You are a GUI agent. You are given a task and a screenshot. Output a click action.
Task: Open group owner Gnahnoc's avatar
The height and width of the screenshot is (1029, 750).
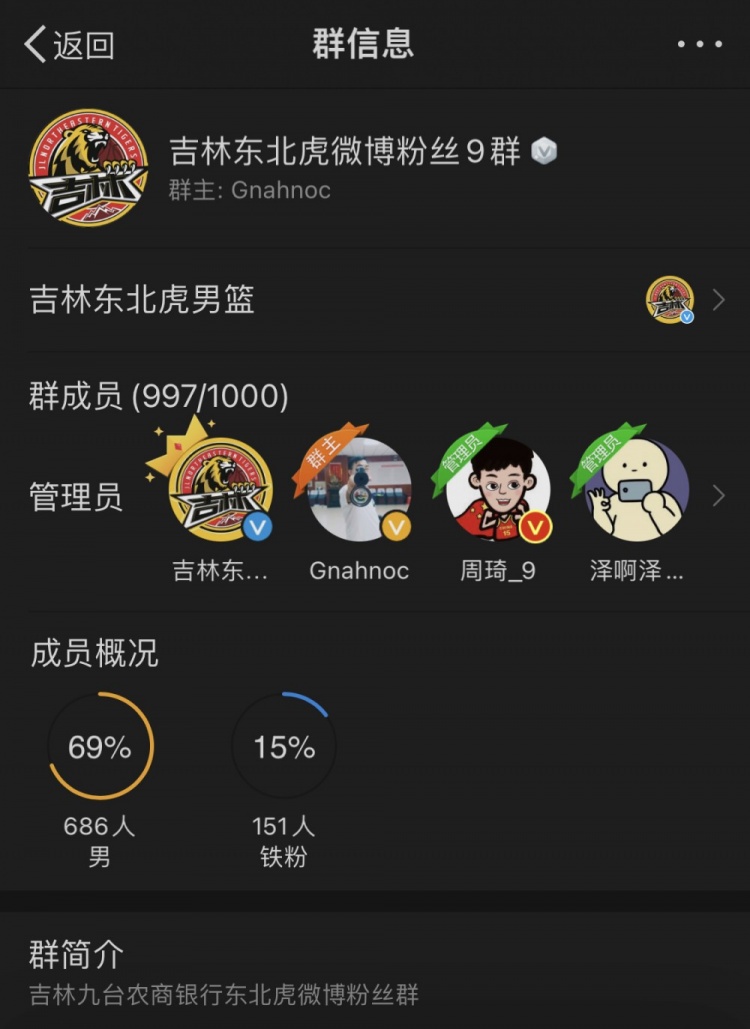[358, 491]
